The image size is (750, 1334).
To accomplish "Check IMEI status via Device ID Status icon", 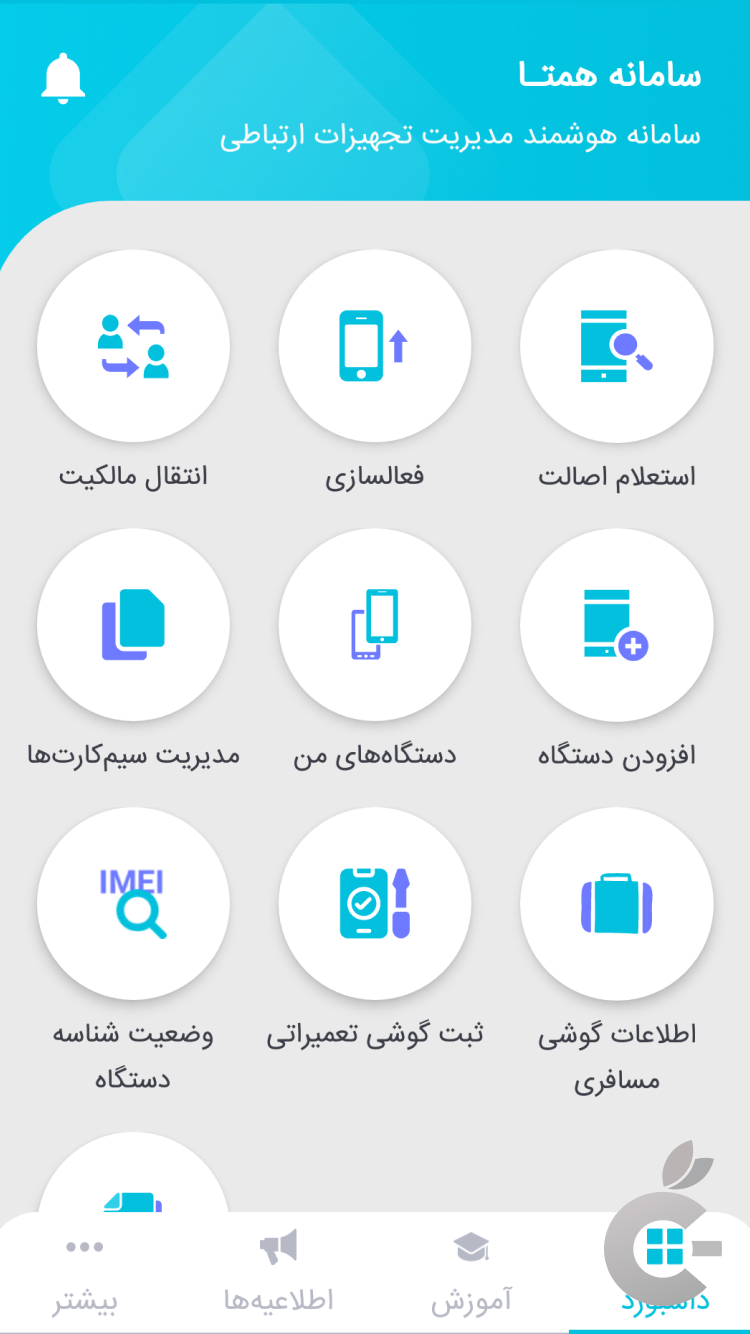I will click(134, 902).
